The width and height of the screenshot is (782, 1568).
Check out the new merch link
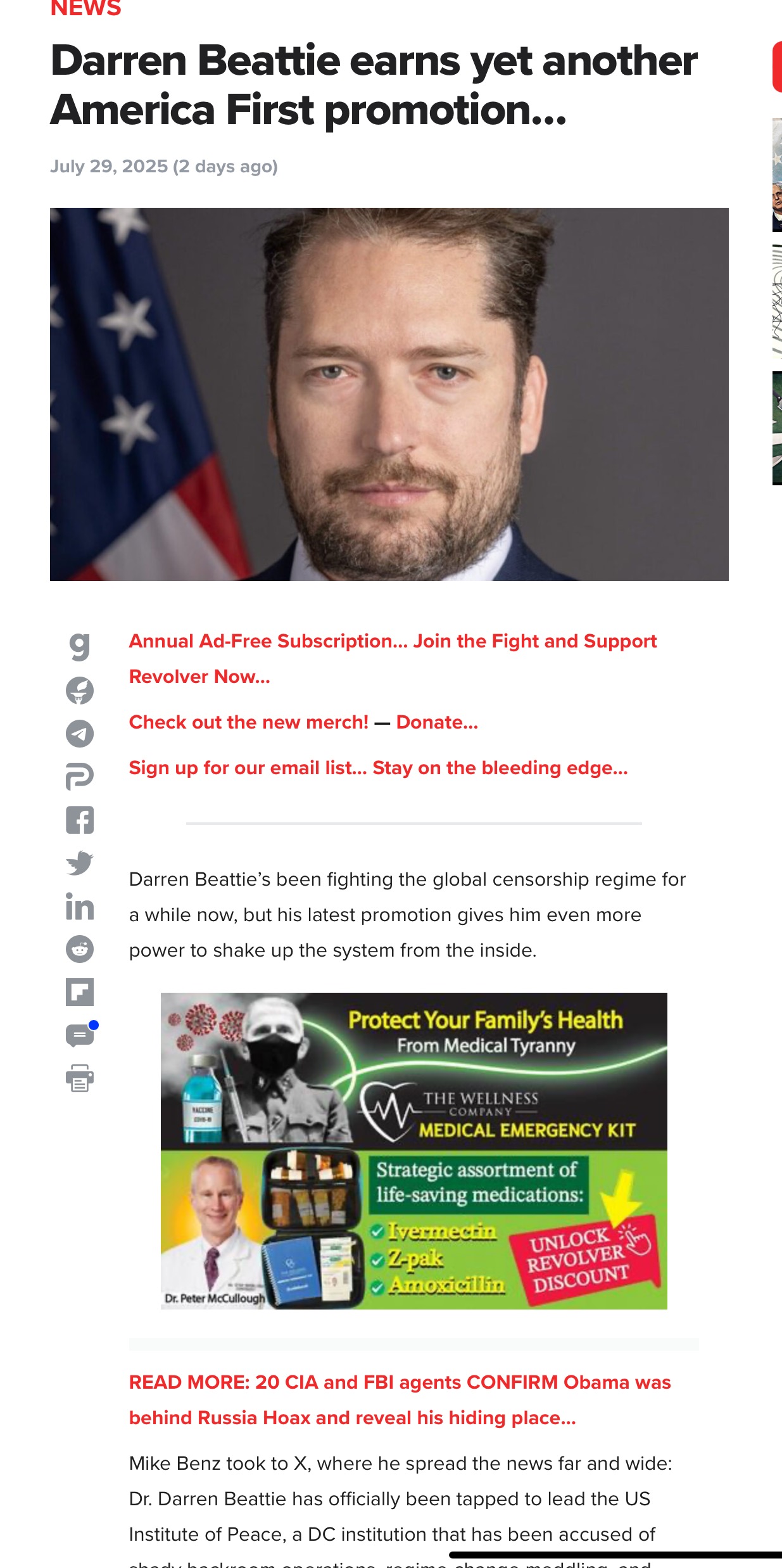click(248, 722)
